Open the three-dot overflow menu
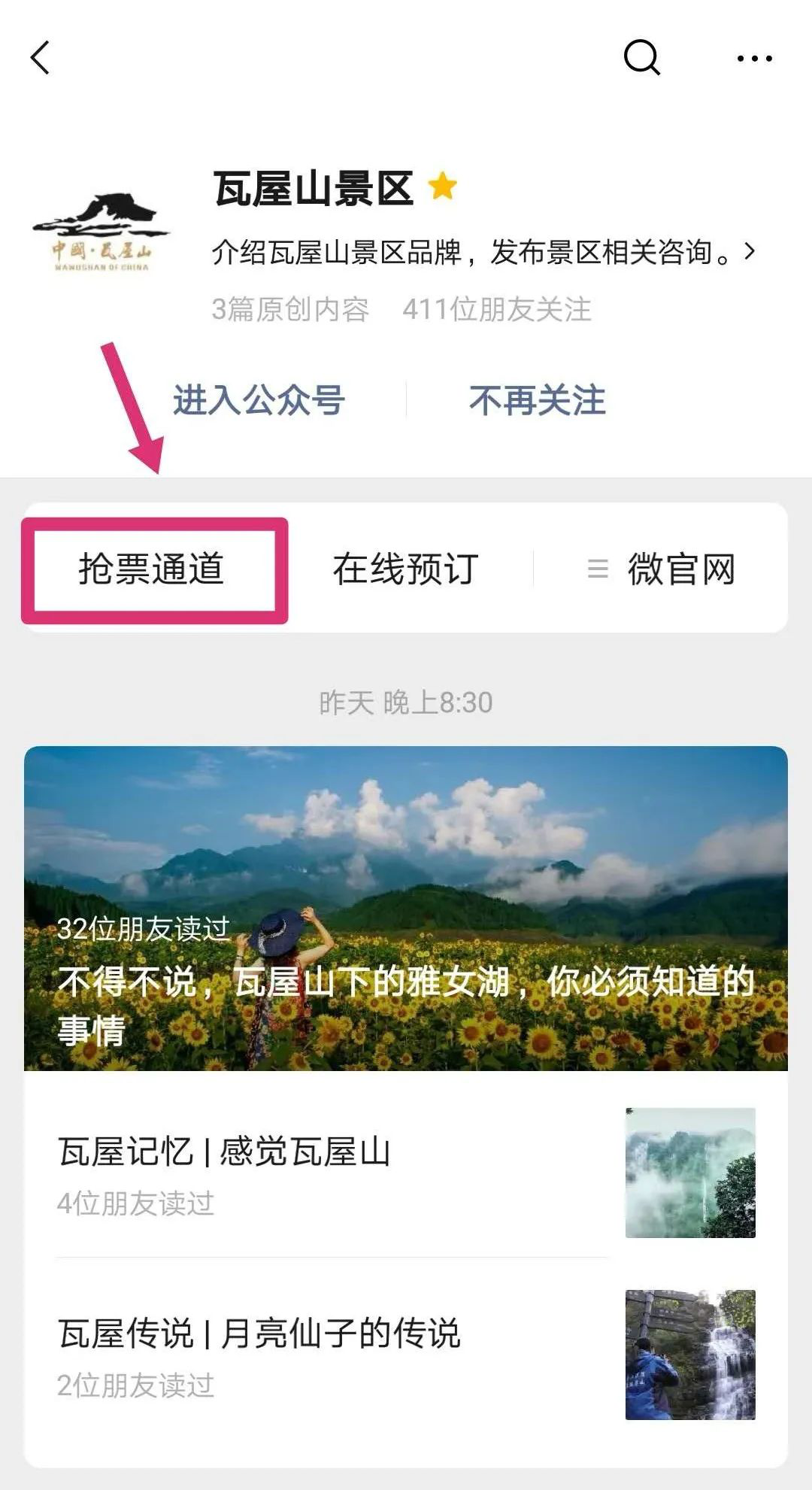The height and width of the screenshot is (1490, 812). (754, 58)
